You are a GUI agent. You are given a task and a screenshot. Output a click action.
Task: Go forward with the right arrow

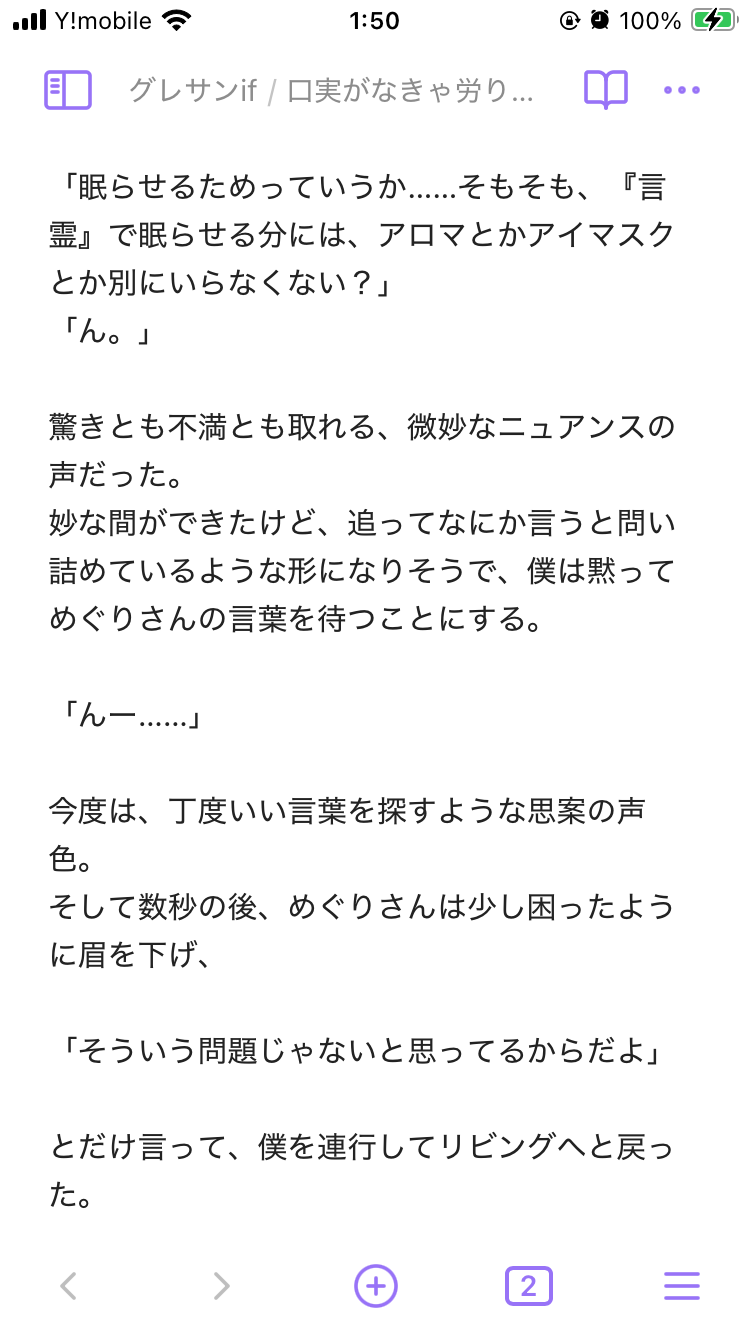[x=222, y=1286]
